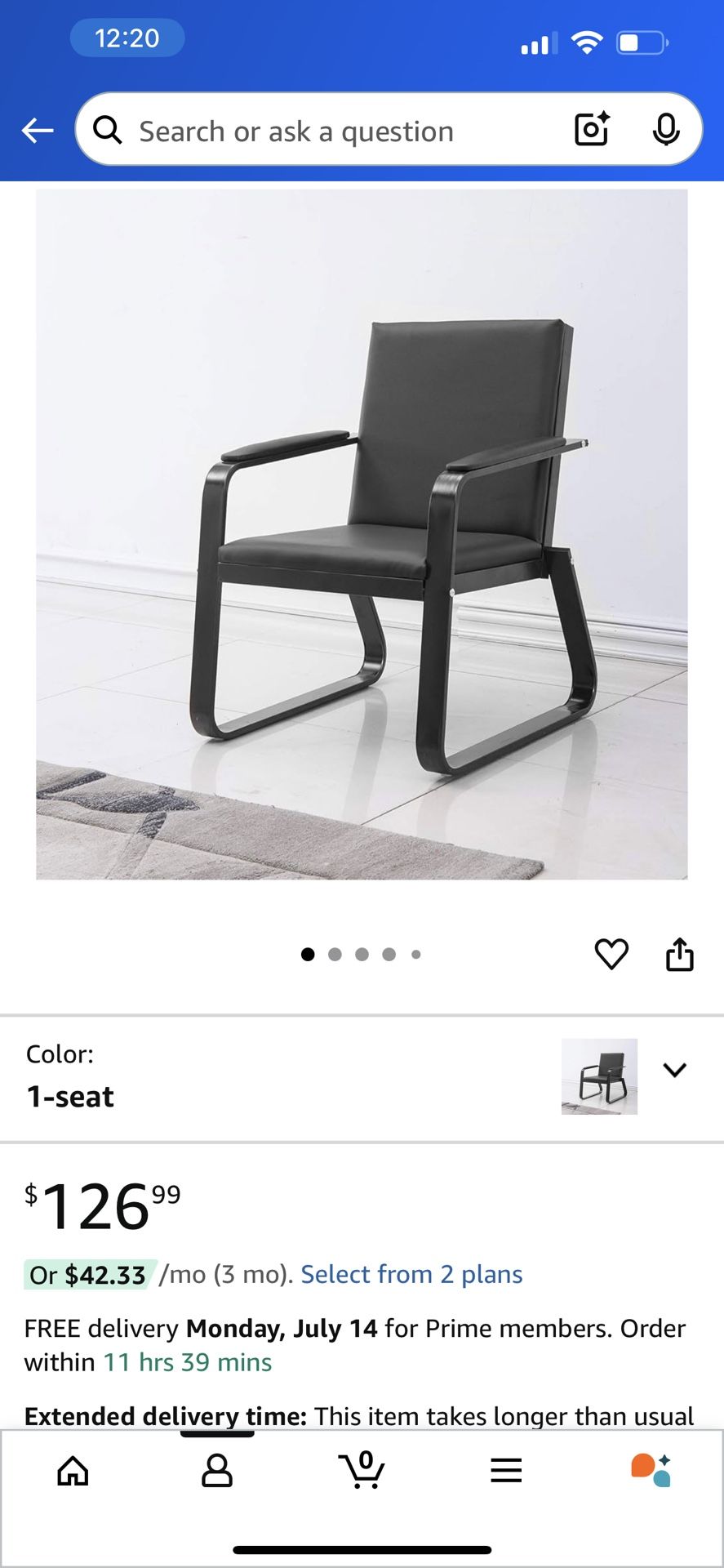Share this chair product listing
This screenshot has width=724, height=1568.
[x=682, y=953]
